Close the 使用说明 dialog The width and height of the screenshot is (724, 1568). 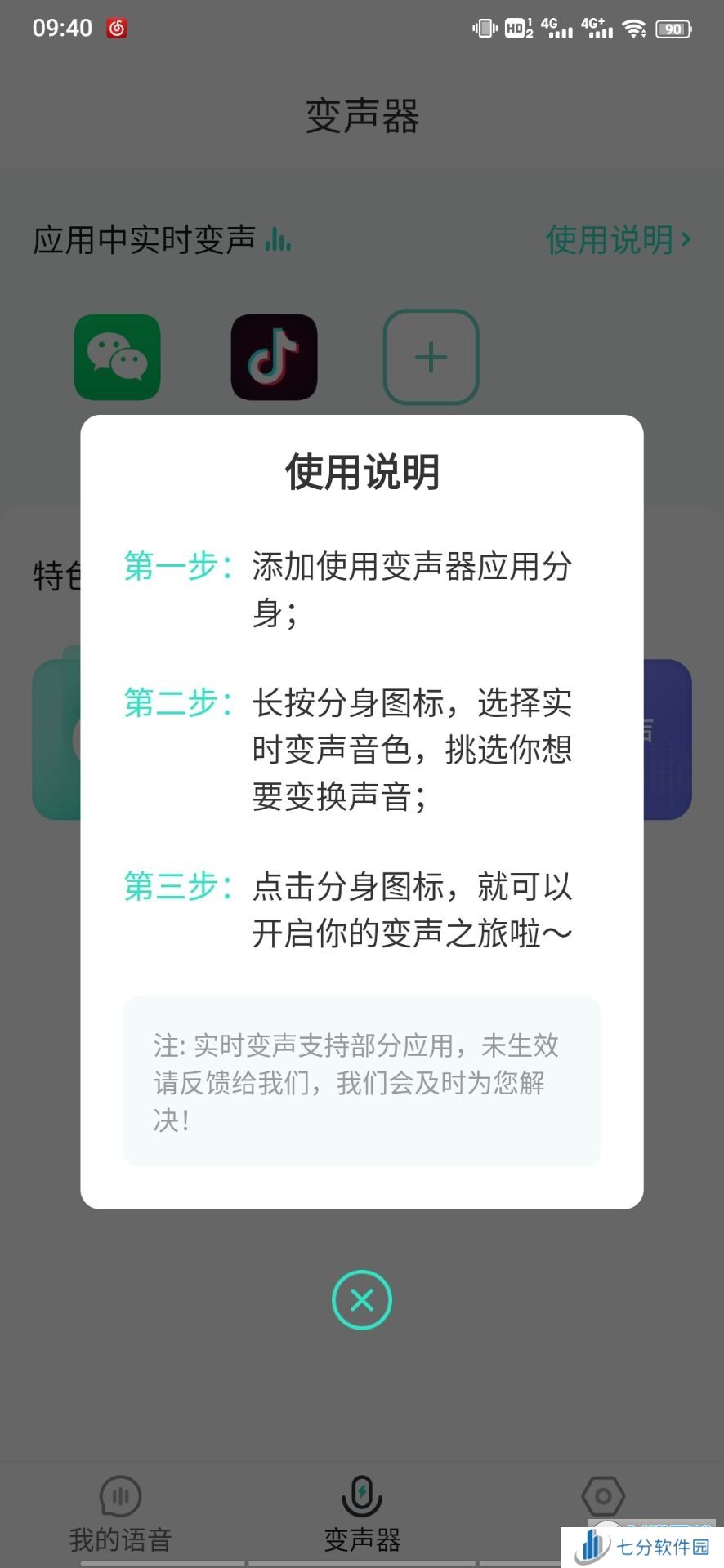tap(362, 1299)
